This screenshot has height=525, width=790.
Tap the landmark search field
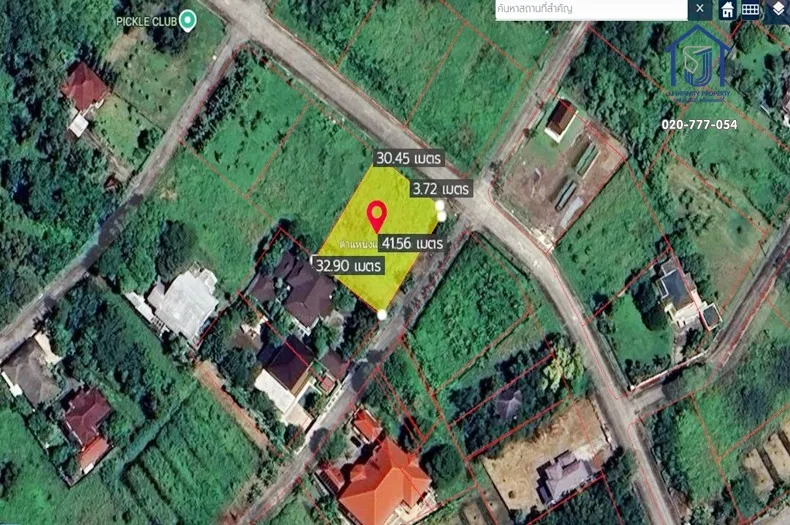591,9
